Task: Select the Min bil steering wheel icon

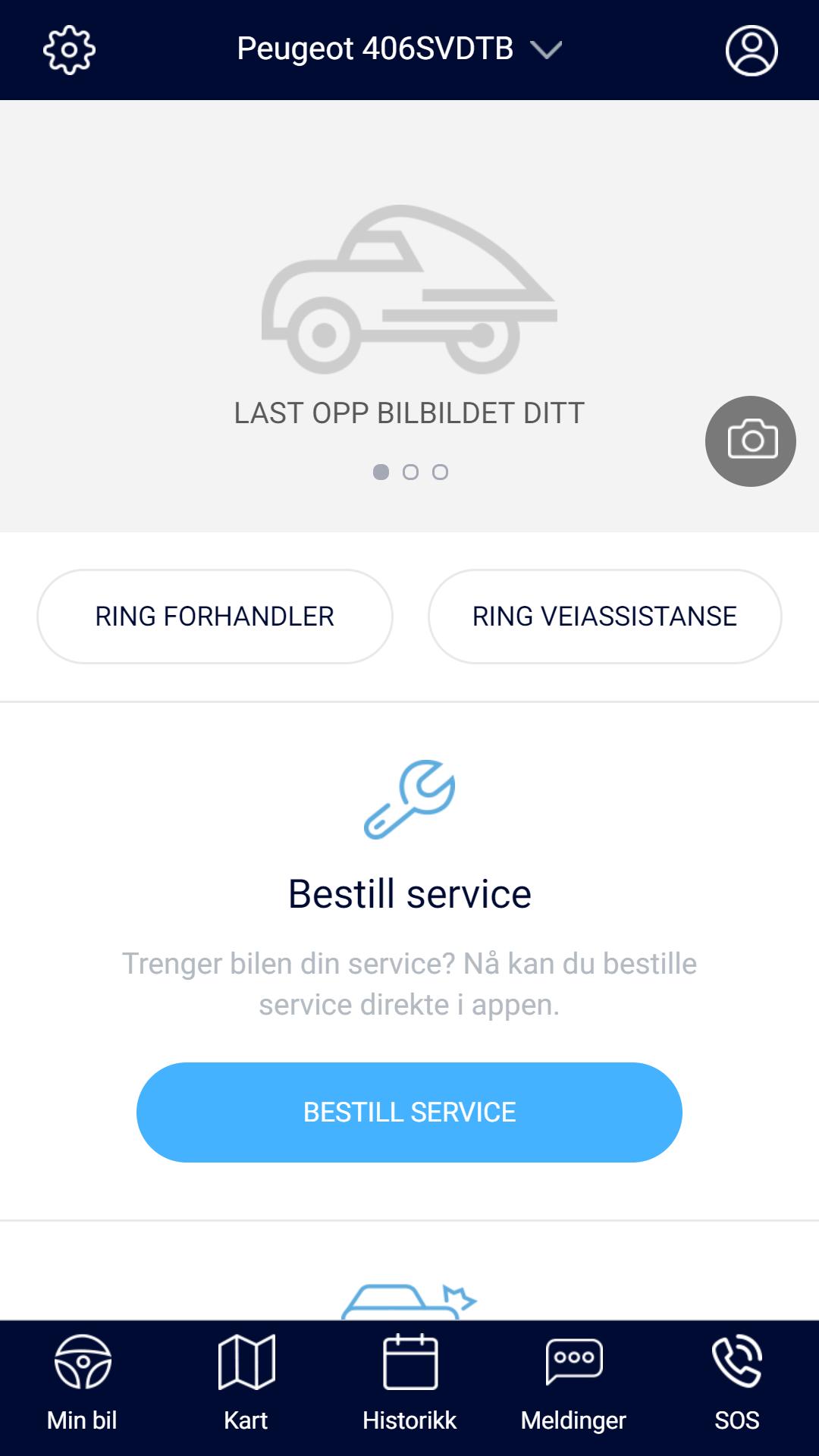Action: coord(80,1361)
